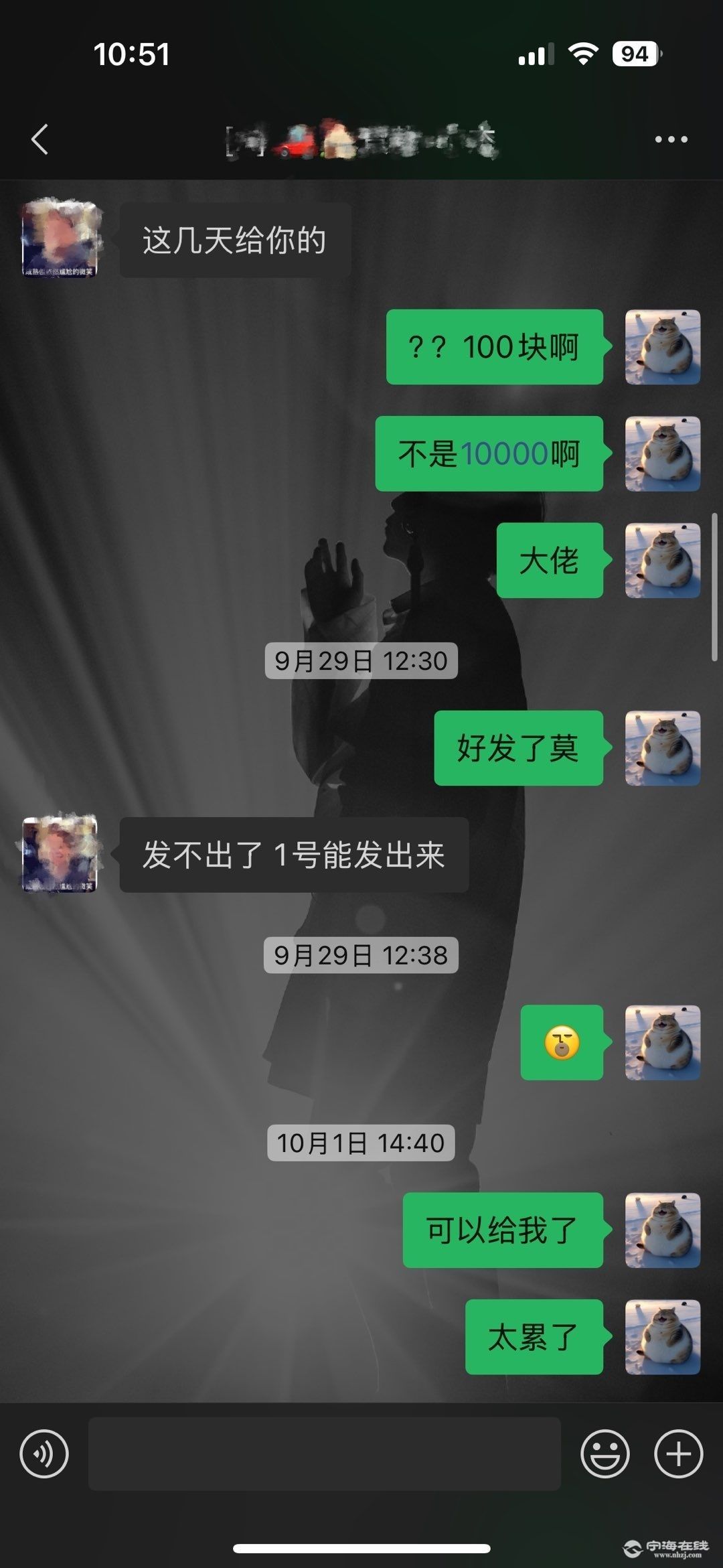
Task: Focus the message text field
Action: pyautogui.click(x=324, y=1454)
